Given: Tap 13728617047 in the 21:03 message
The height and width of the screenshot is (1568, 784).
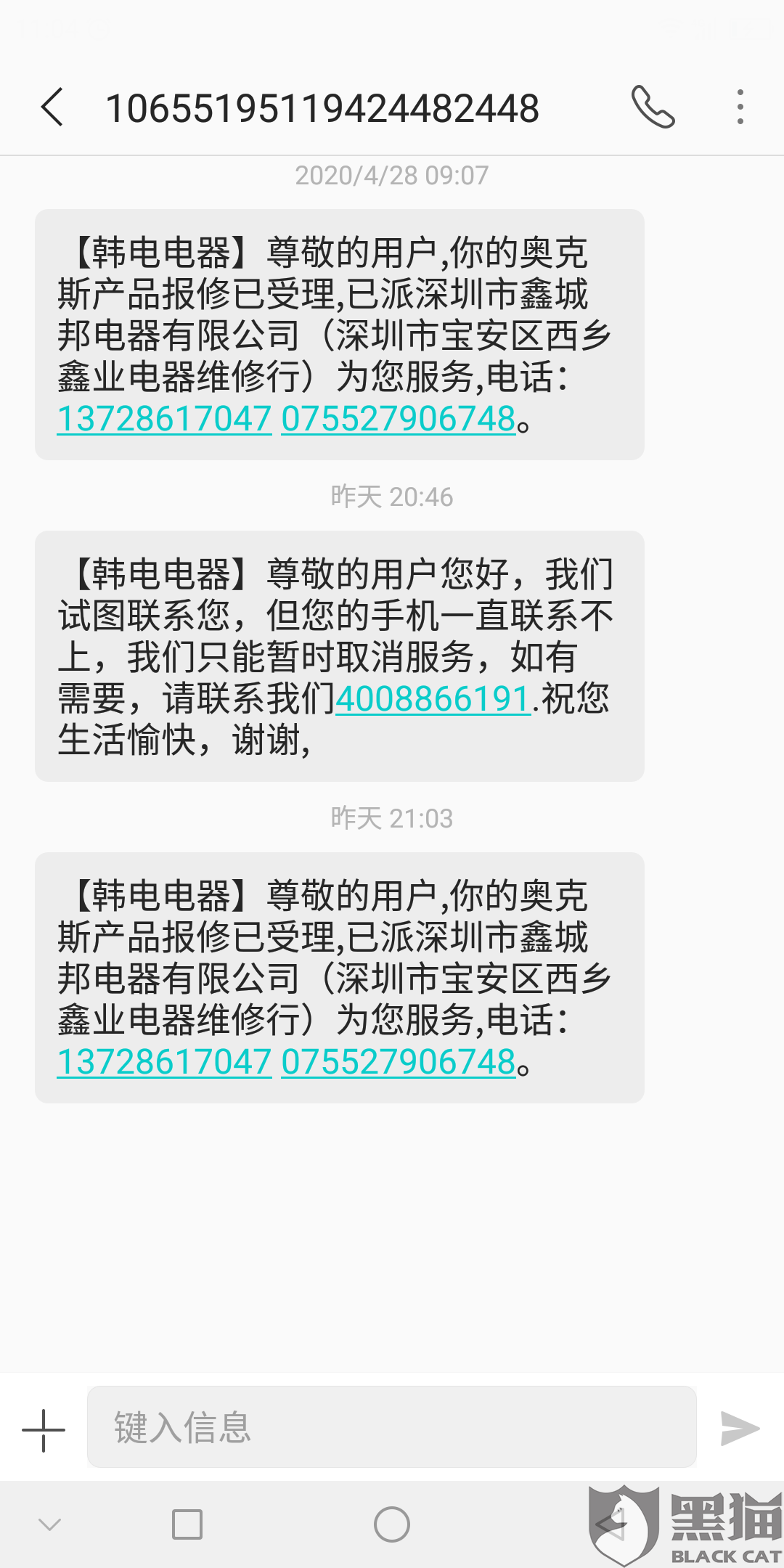Looking at the screenshot, I should click(165, 1062).
